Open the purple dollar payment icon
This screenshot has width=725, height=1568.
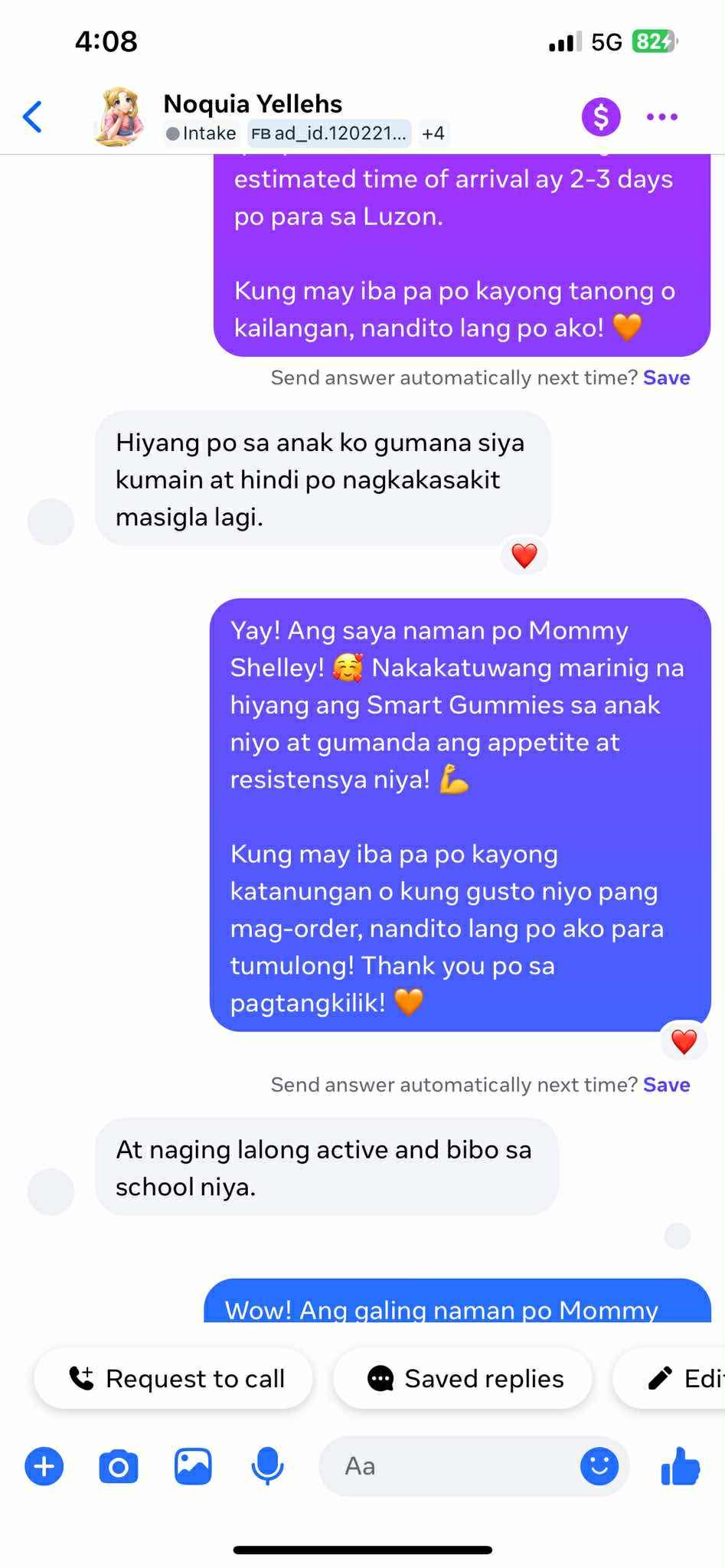pos(600,117)
